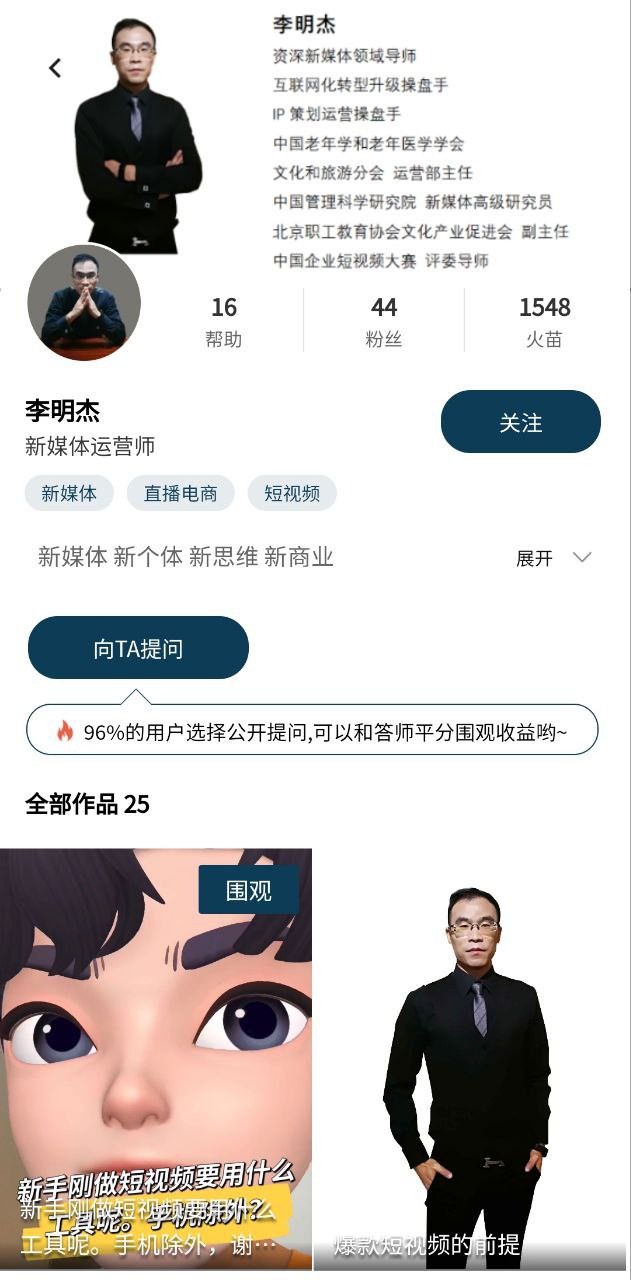The height and width of the screenshot is (1280, 631).
Task: Open the 爆款短视频的前提 video
Action: tap(473, 1060)
